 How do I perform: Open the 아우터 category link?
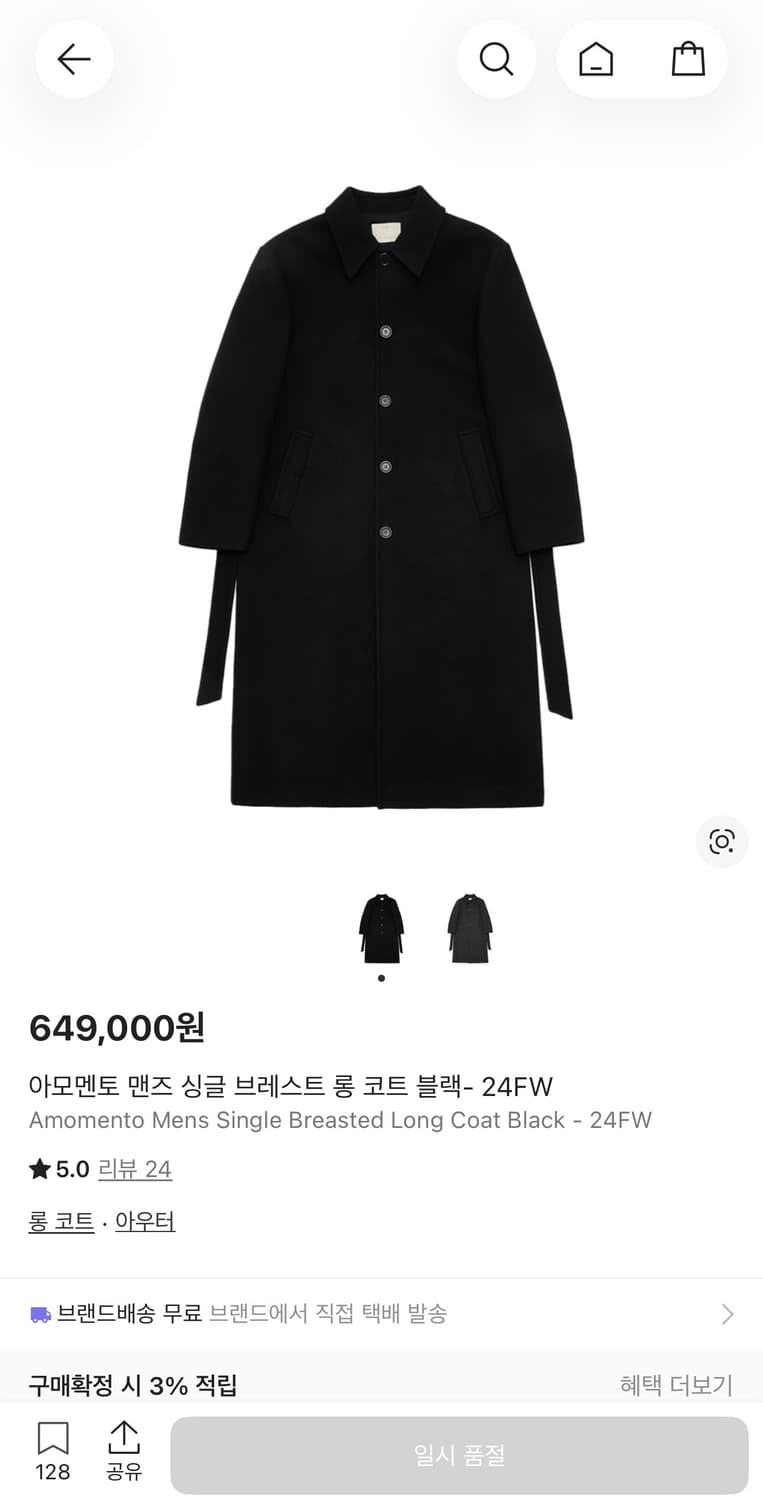145,1221
